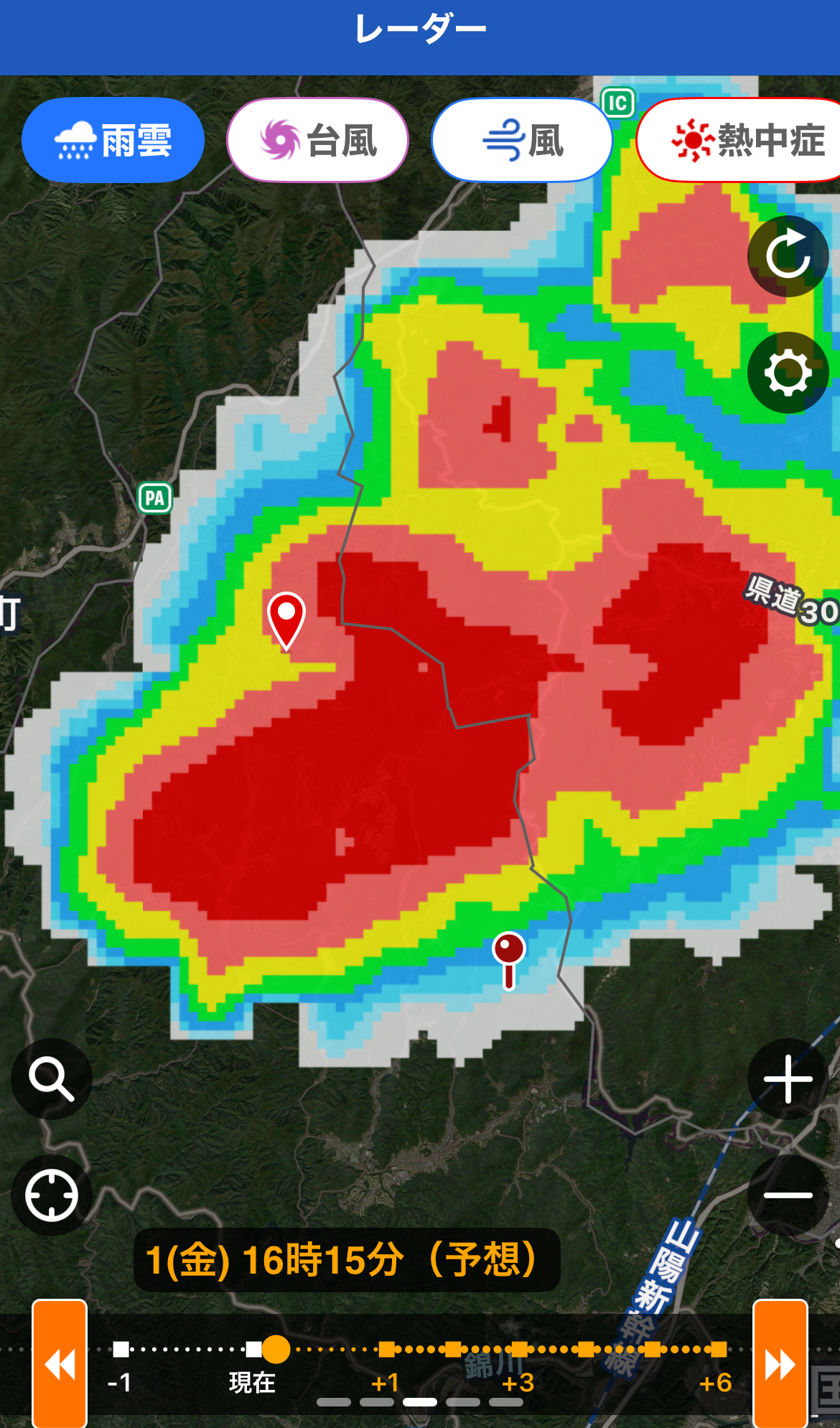Image resolution: width=840 pixels, height=1428 pixels.
Task: Open the radar settings gear
Action: [x=788, y=373]
